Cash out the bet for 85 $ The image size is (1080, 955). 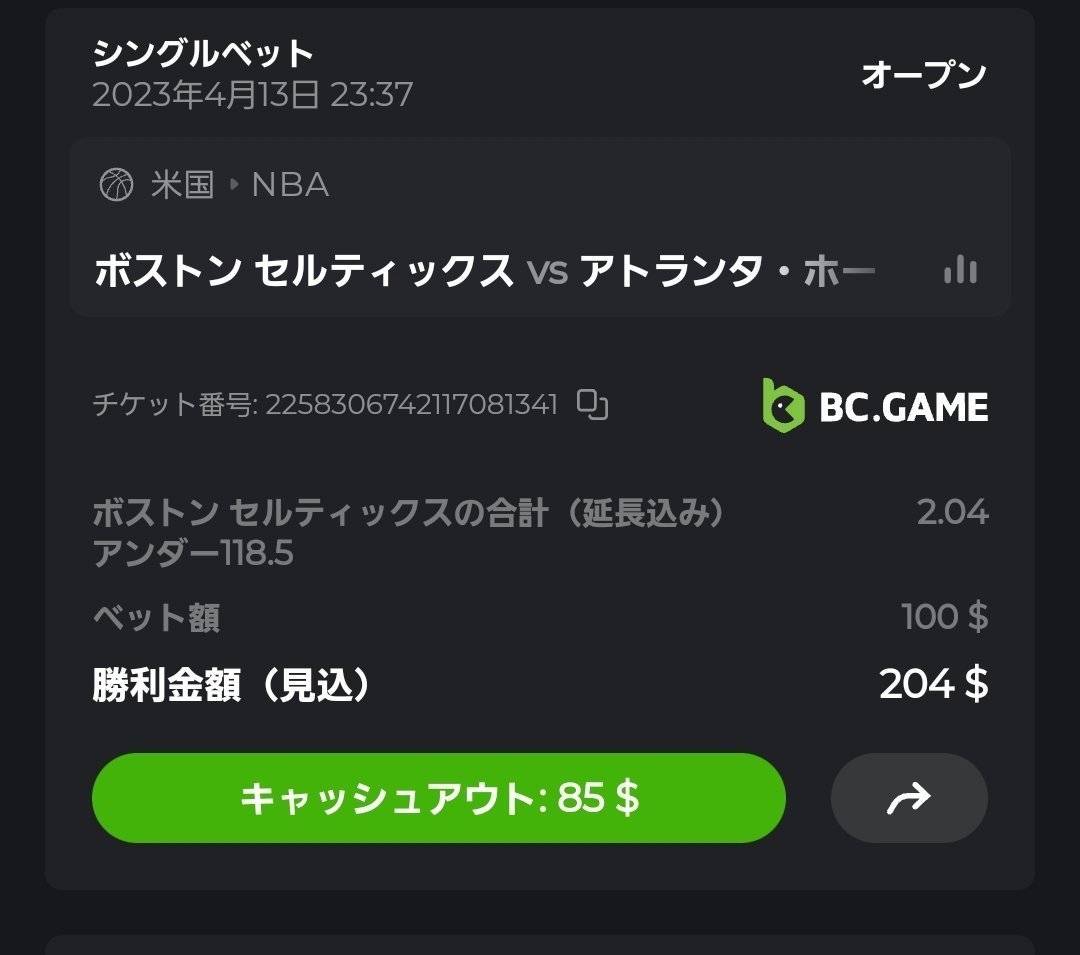coord(438,798)
